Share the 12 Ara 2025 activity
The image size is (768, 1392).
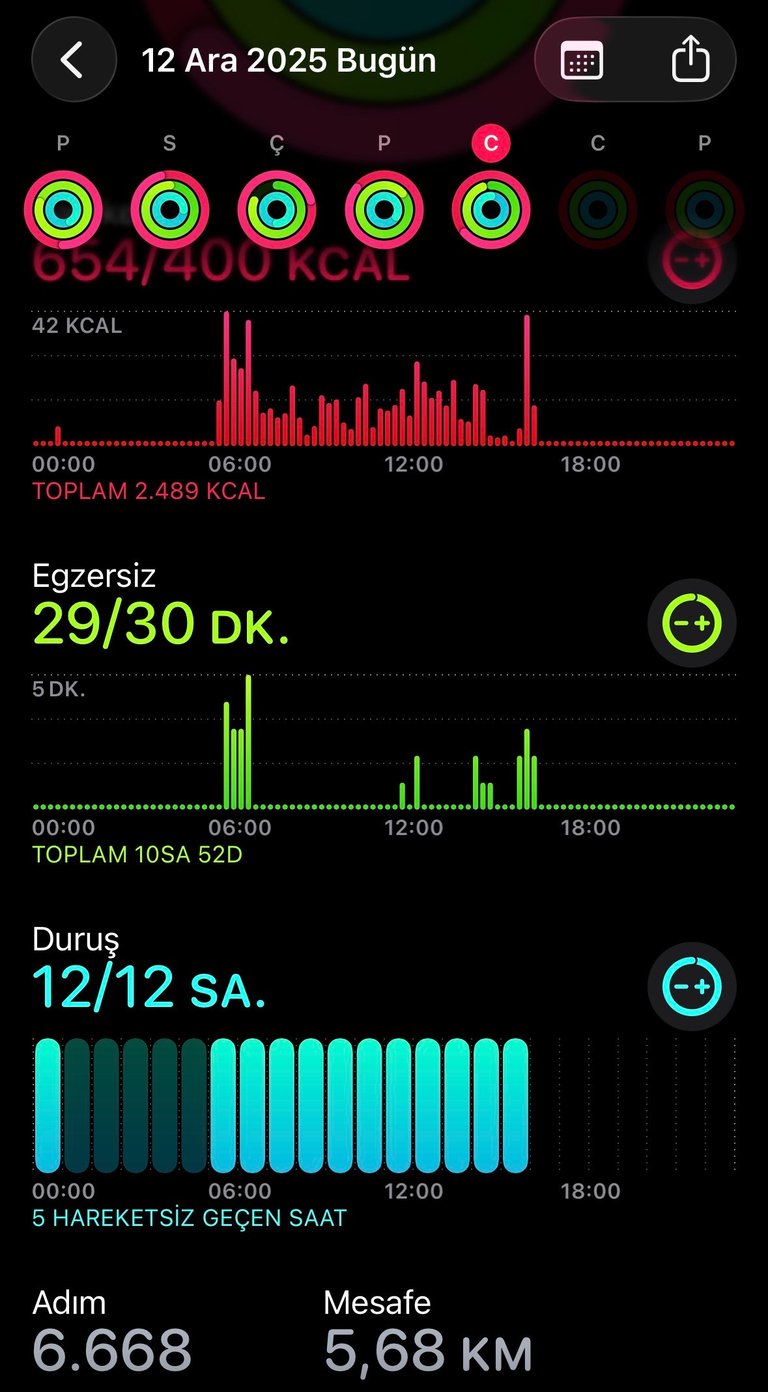pos(689,60)
